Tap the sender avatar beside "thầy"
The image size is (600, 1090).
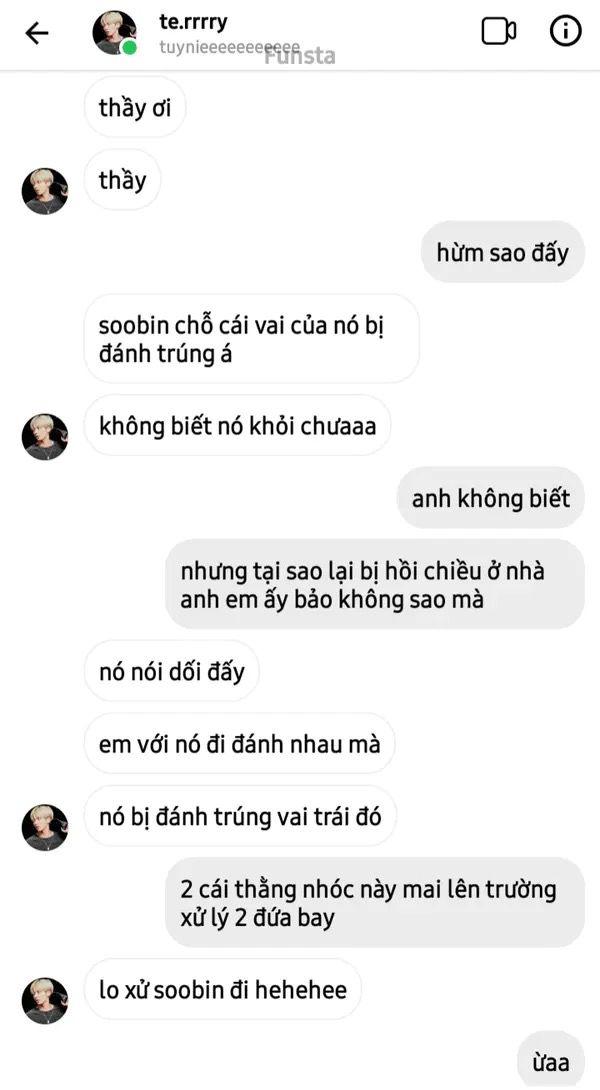coord(45,191)
